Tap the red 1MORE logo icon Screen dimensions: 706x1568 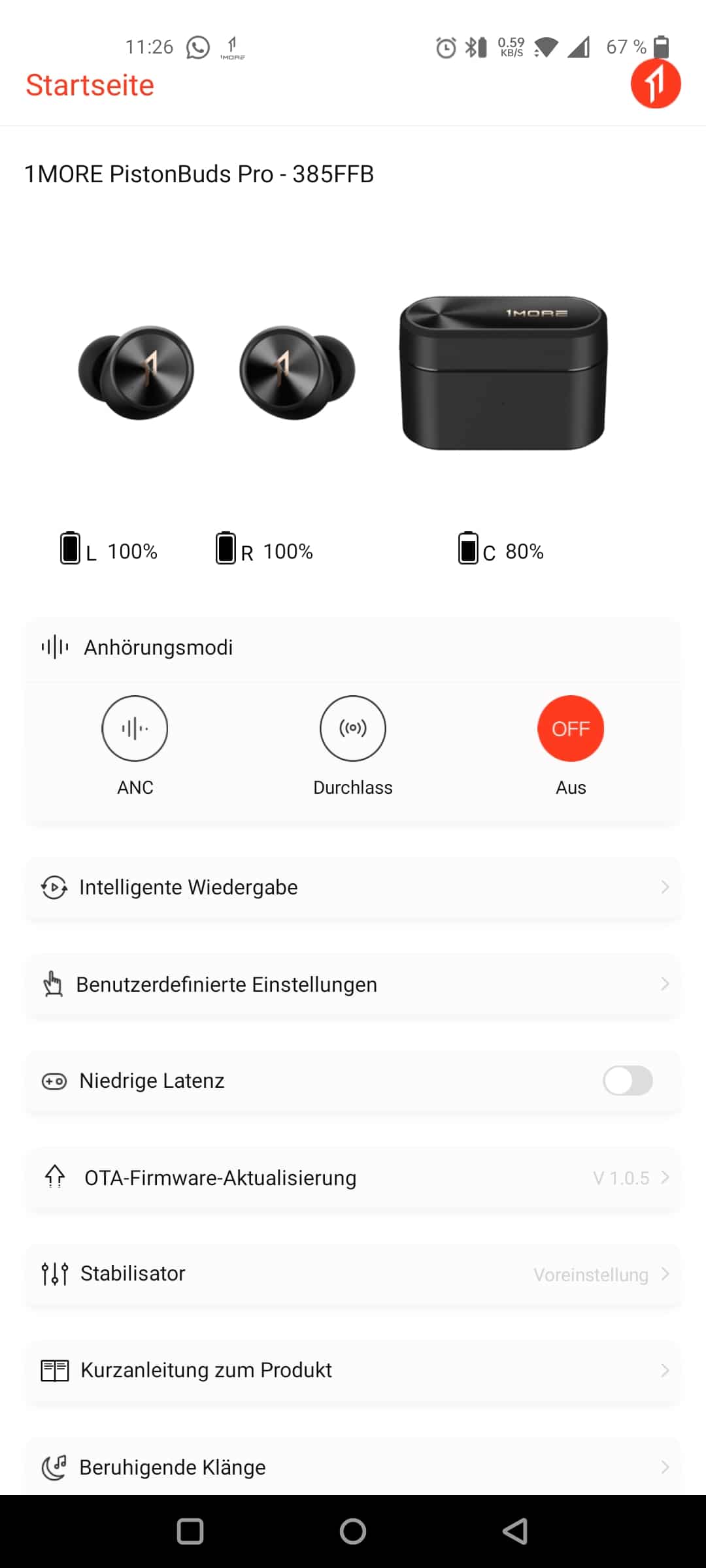pyautogui.click(x=656, y=84)
